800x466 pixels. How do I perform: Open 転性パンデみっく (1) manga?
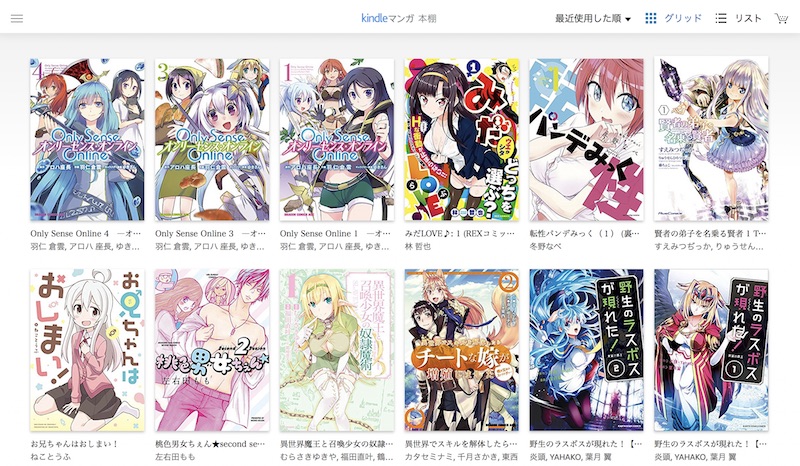pos(586,139)
